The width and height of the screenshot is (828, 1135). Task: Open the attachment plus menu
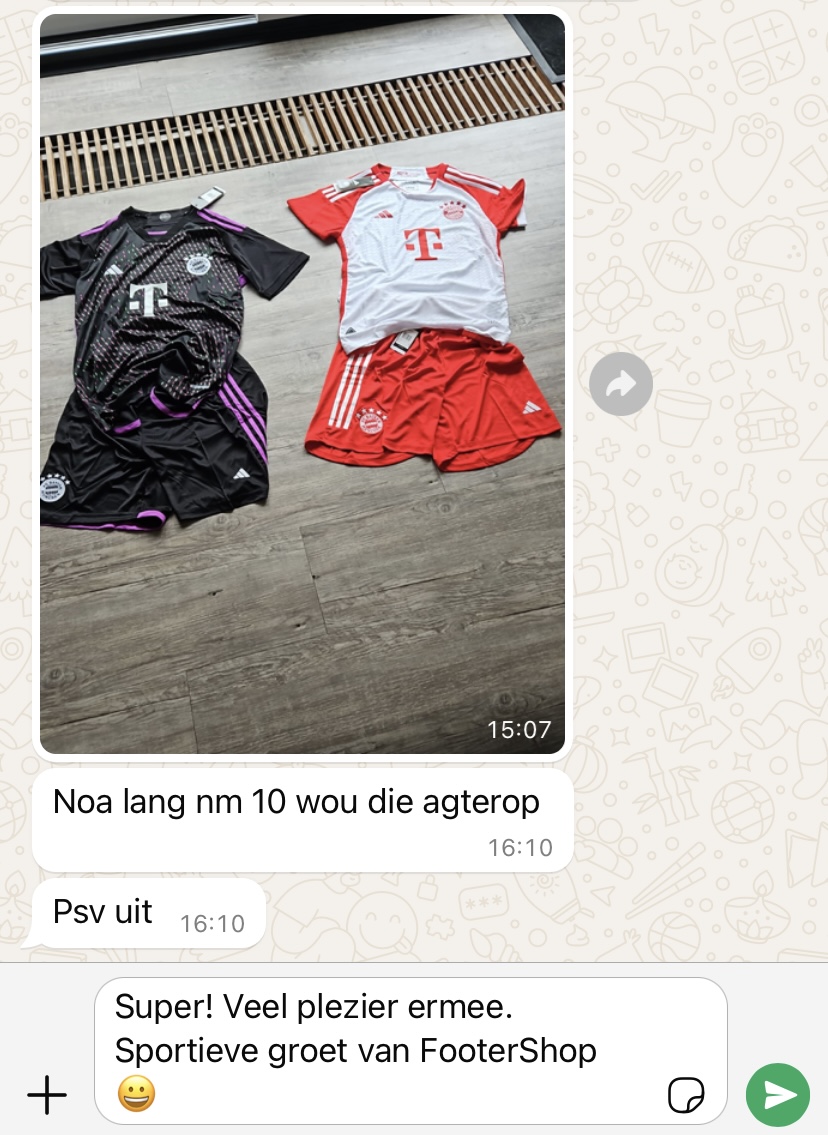pos(47,1095)
